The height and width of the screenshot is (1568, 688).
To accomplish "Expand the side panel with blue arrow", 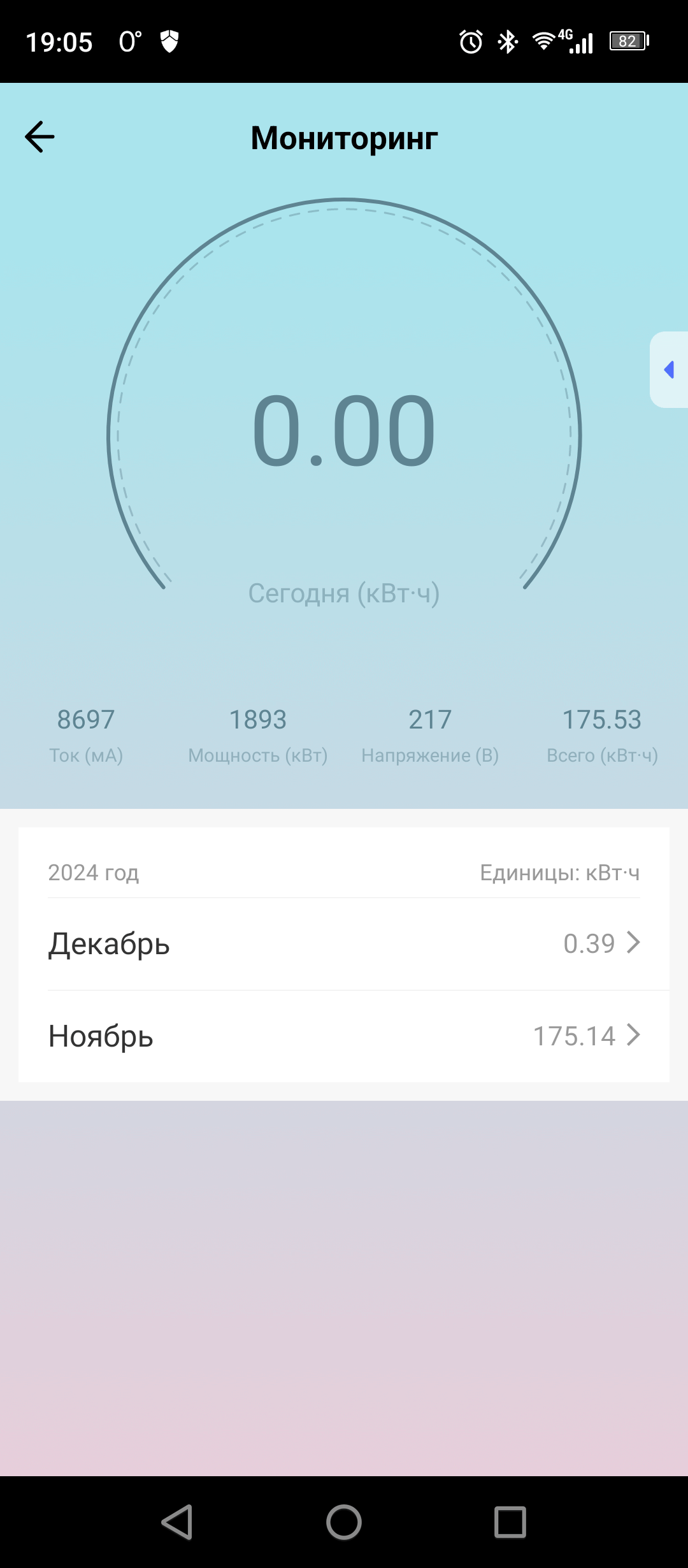I will (x=669, y=370).
